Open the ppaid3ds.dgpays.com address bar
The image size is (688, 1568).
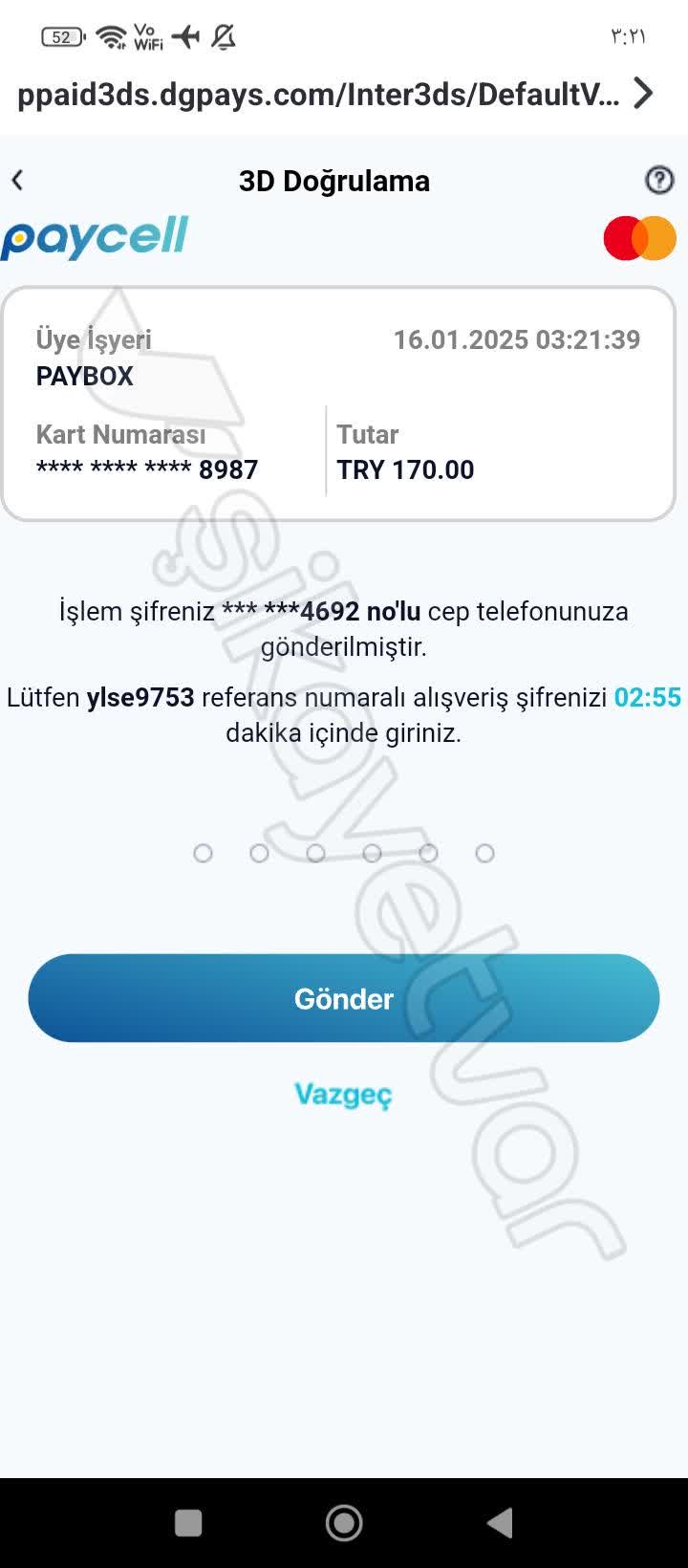point(315,93)
